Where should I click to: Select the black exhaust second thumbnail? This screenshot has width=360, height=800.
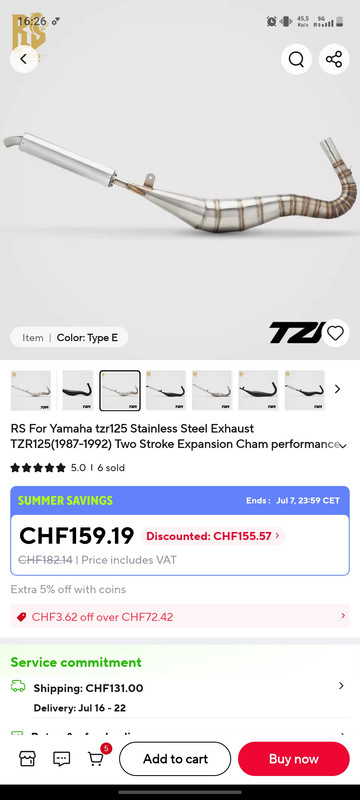[x=77, y=390]
